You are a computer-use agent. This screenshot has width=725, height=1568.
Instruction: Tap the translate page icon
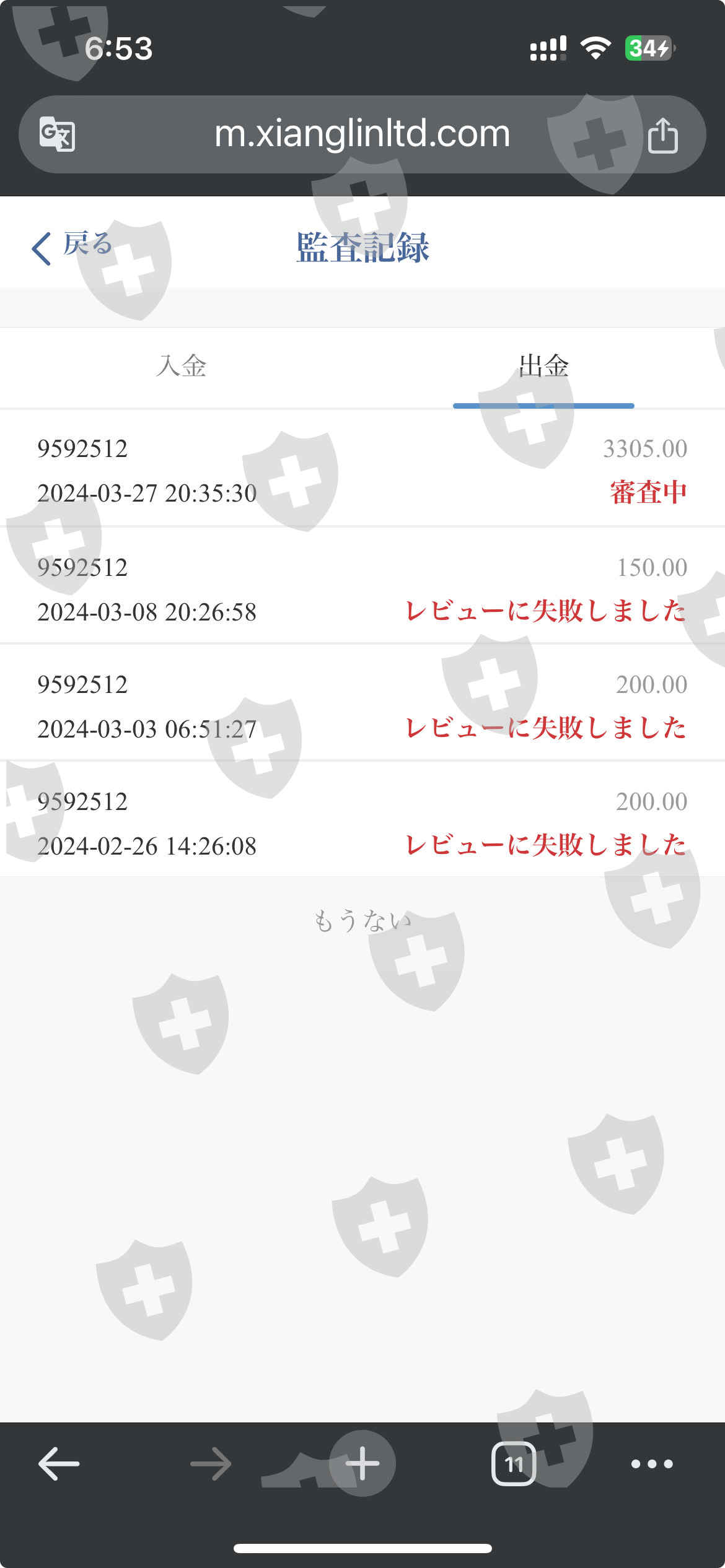[x=57, y=134]
